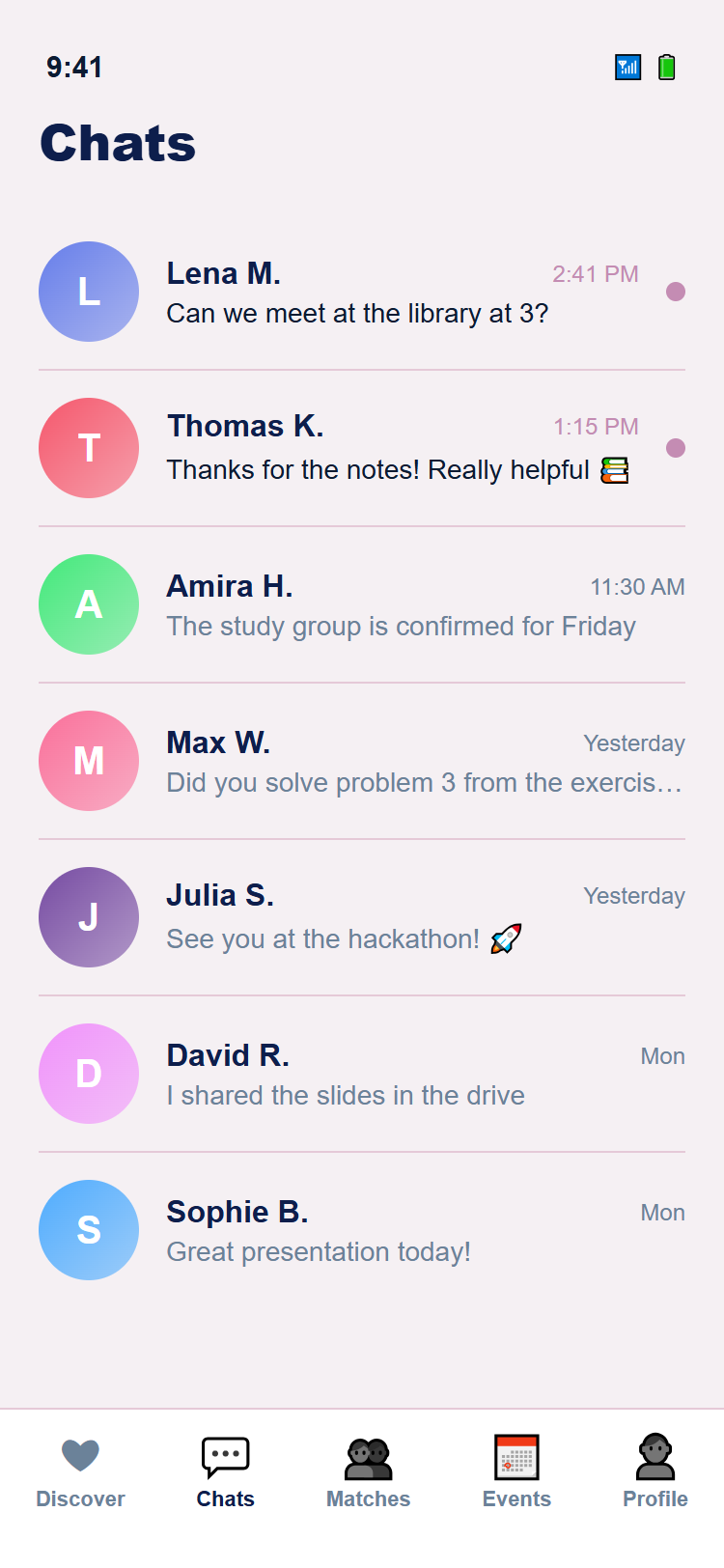Tap Julia S.'s purple avatar
724x1568 pixels.
point(89,917)
